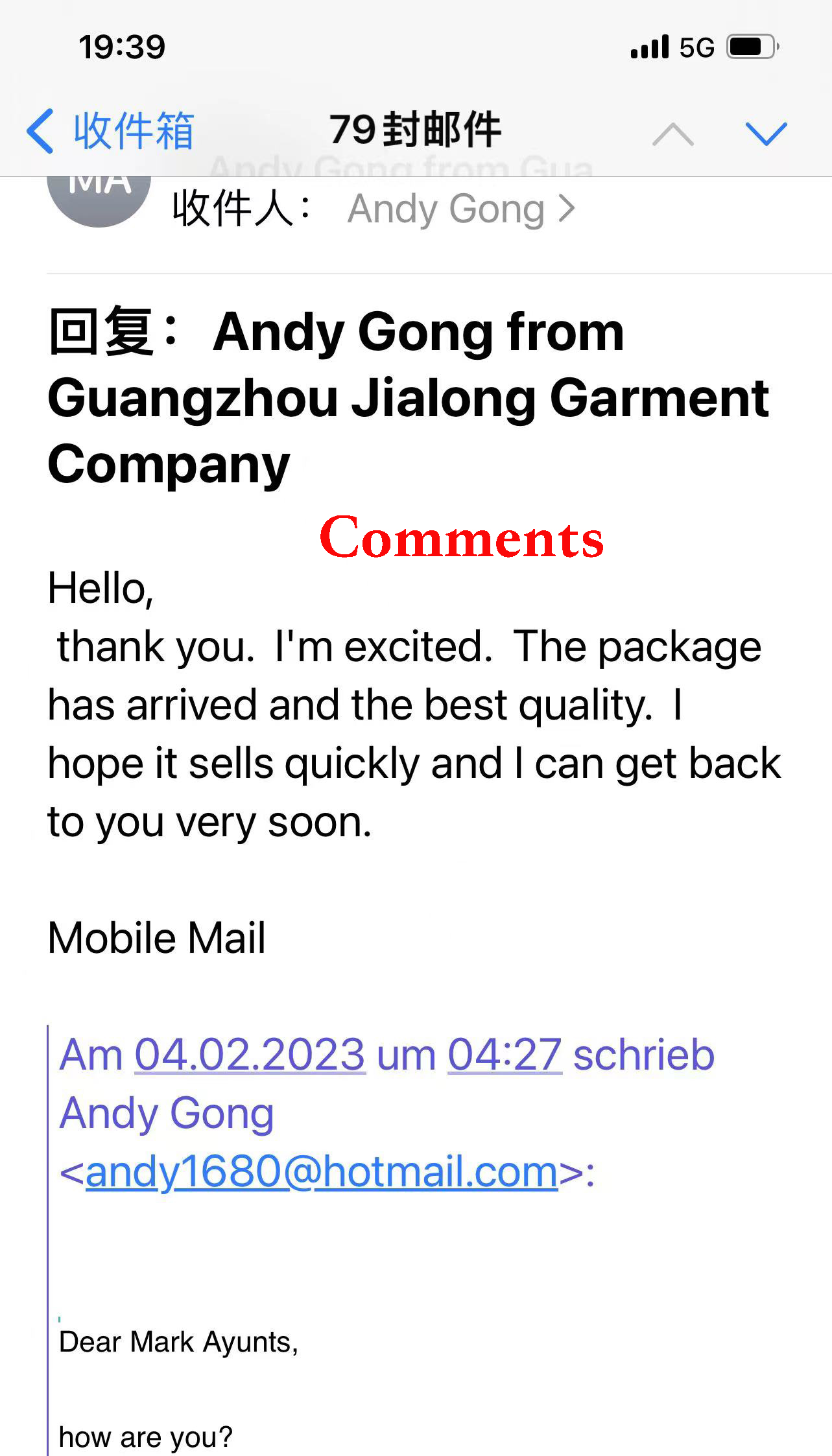Tap the 04:27 time link
This screenshot has width=832, height=1456.
(x=505, y=1055)
